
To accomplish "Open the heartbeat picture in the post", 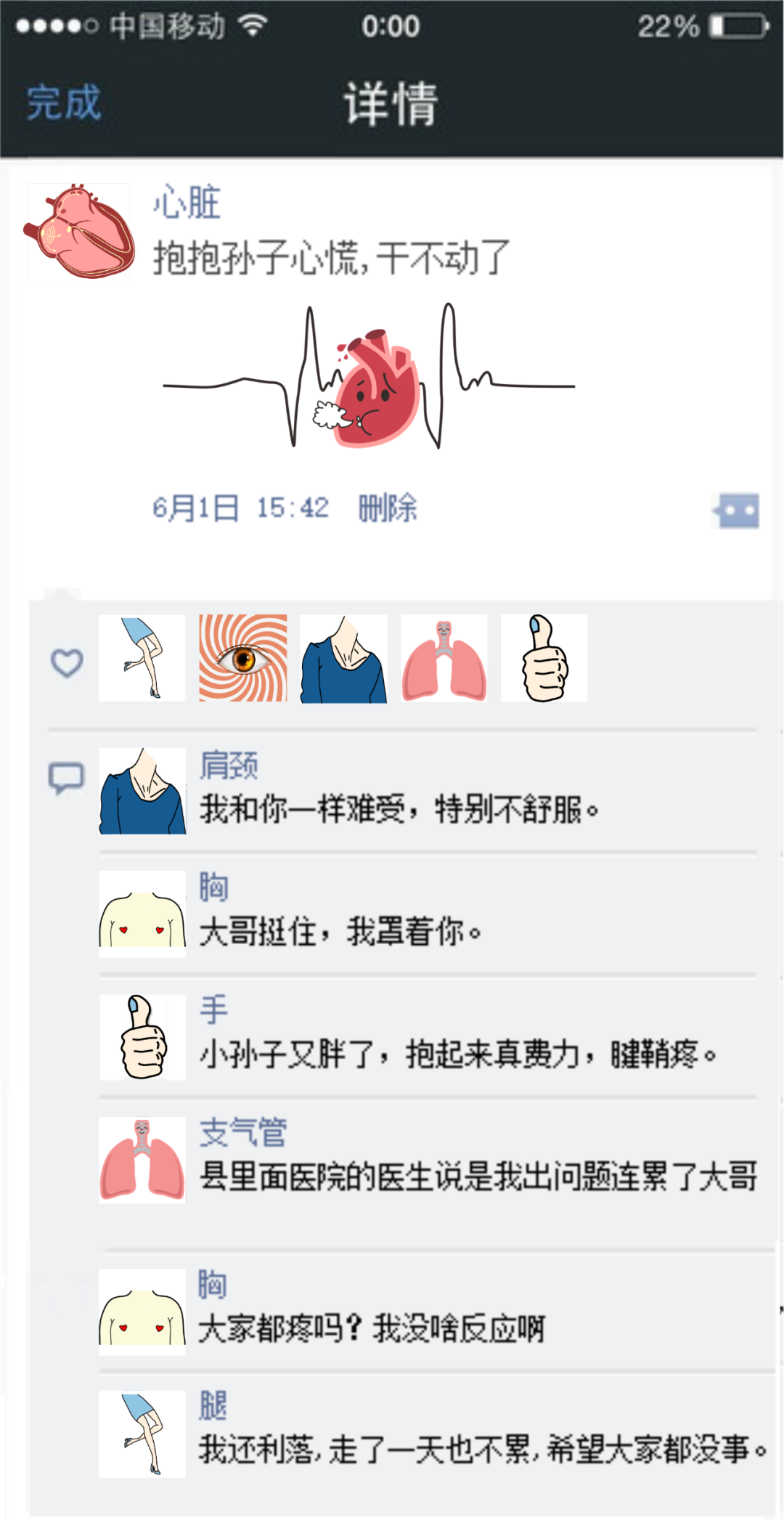I will coord(369,378).
